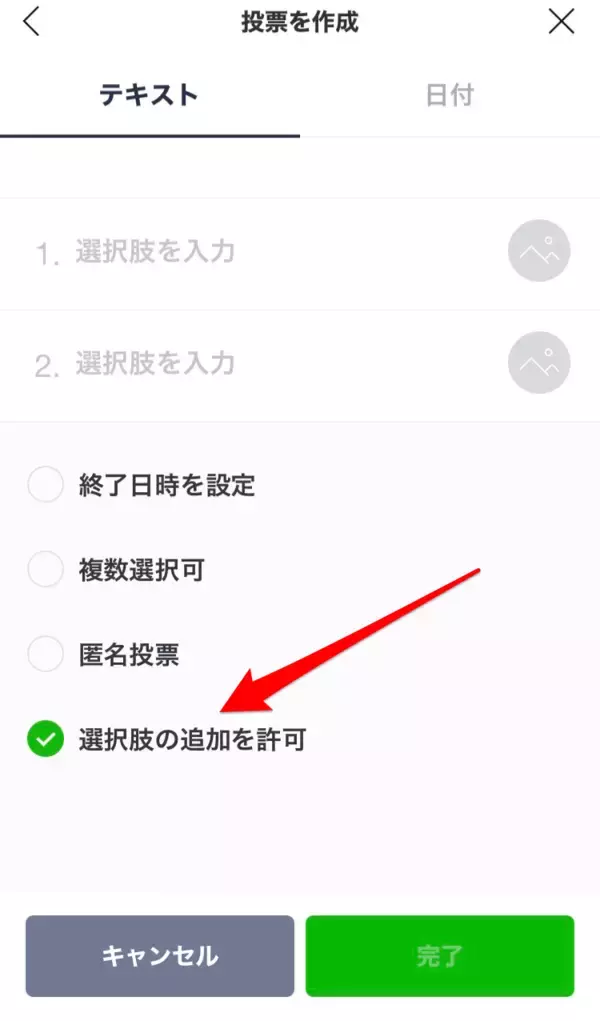The width and height of the screenshot is (600, 1021).
Task: Tap the first 選択肢を入力 field
Action: 260,253
